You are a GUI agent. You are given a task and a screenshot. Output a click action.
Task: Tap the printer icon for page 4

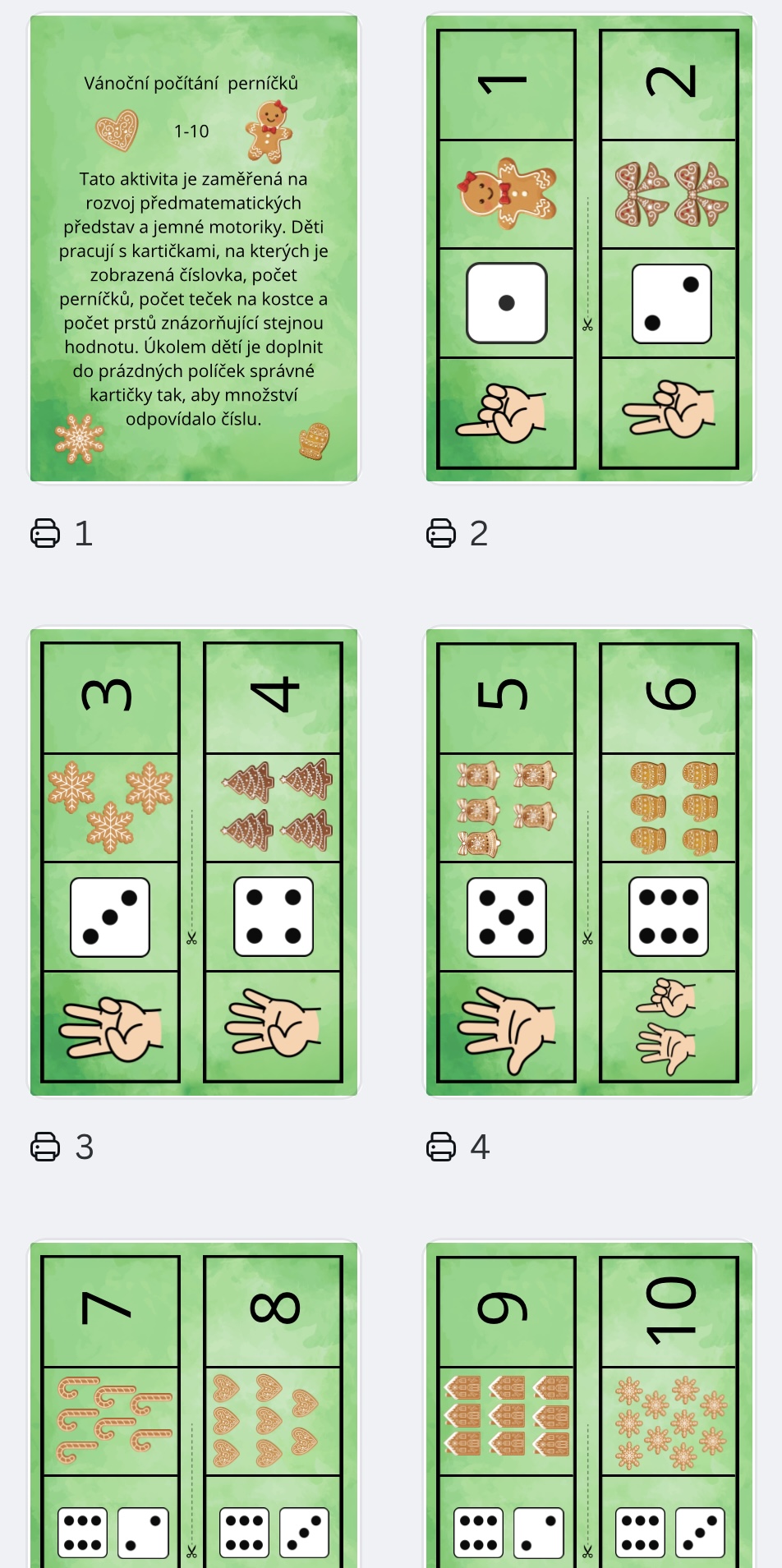coord(441,1147)
